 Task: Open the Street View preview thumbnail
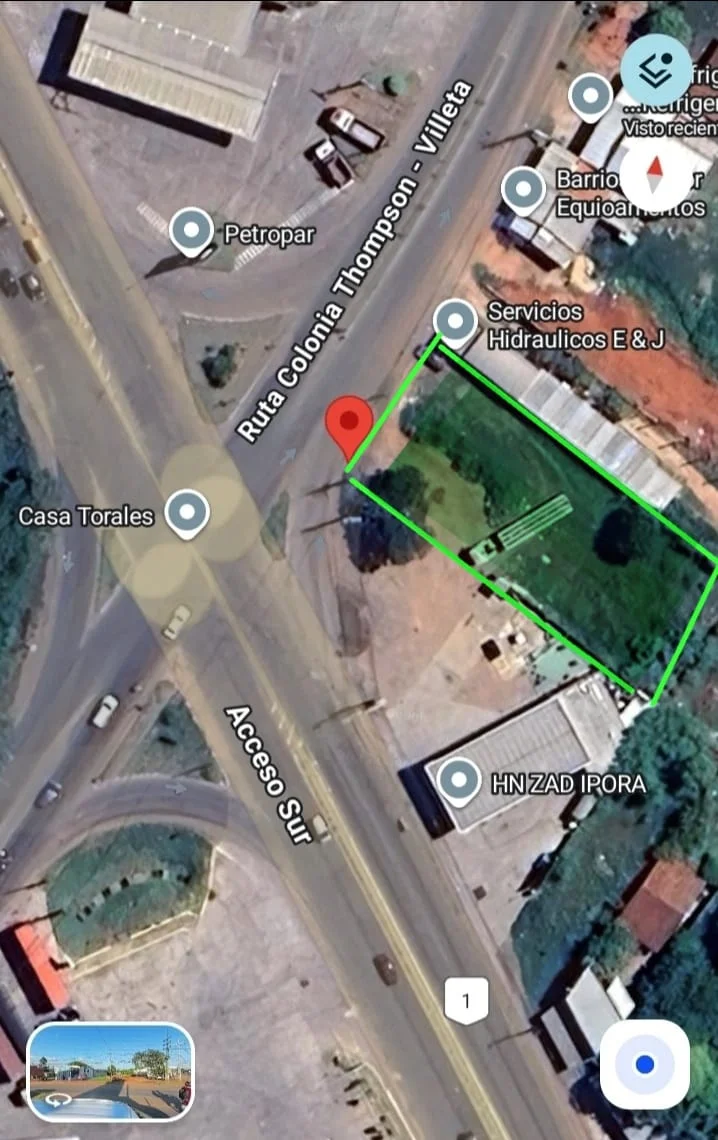[x=110, y=1070]
